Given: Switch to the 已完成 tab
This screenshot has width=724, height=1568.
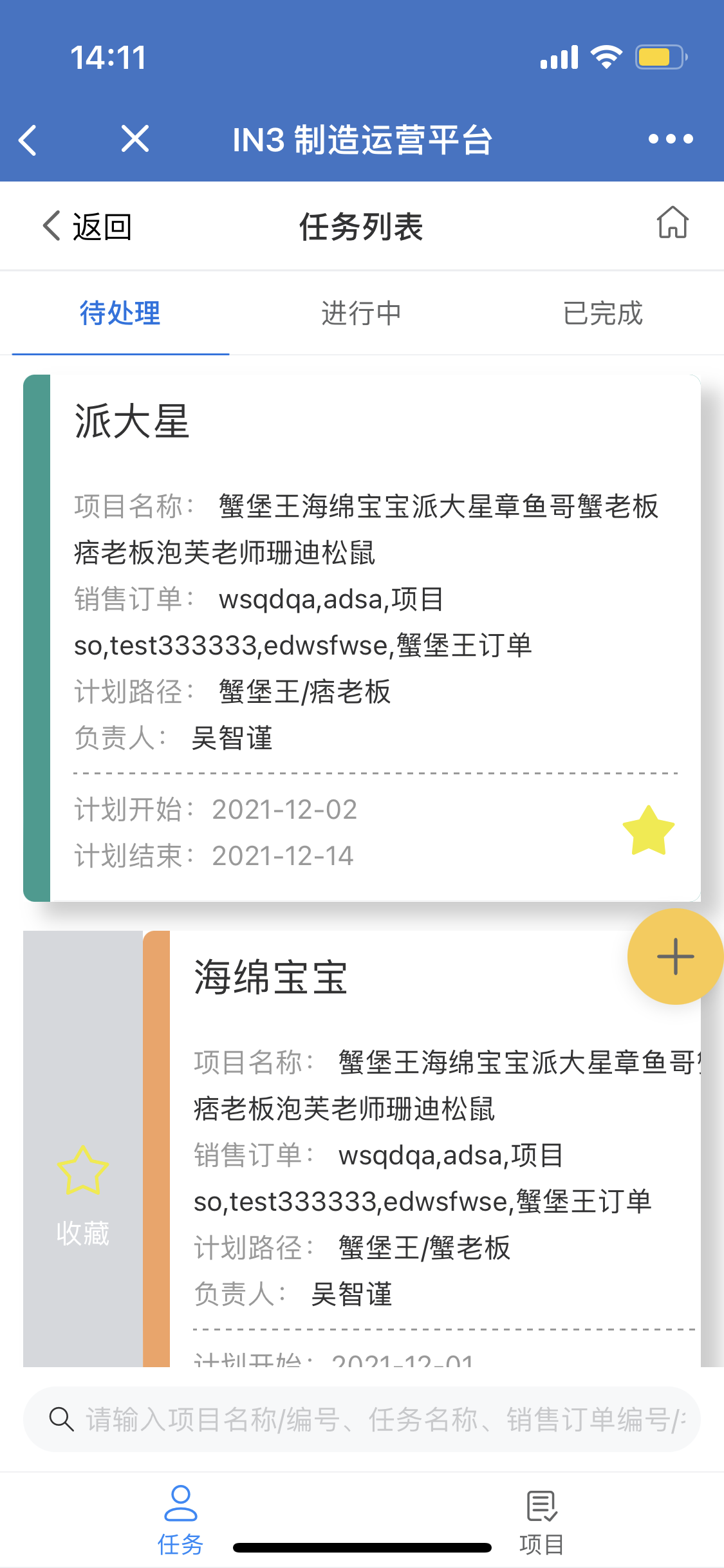Looking at the screenshot, I should pos(602,313).
